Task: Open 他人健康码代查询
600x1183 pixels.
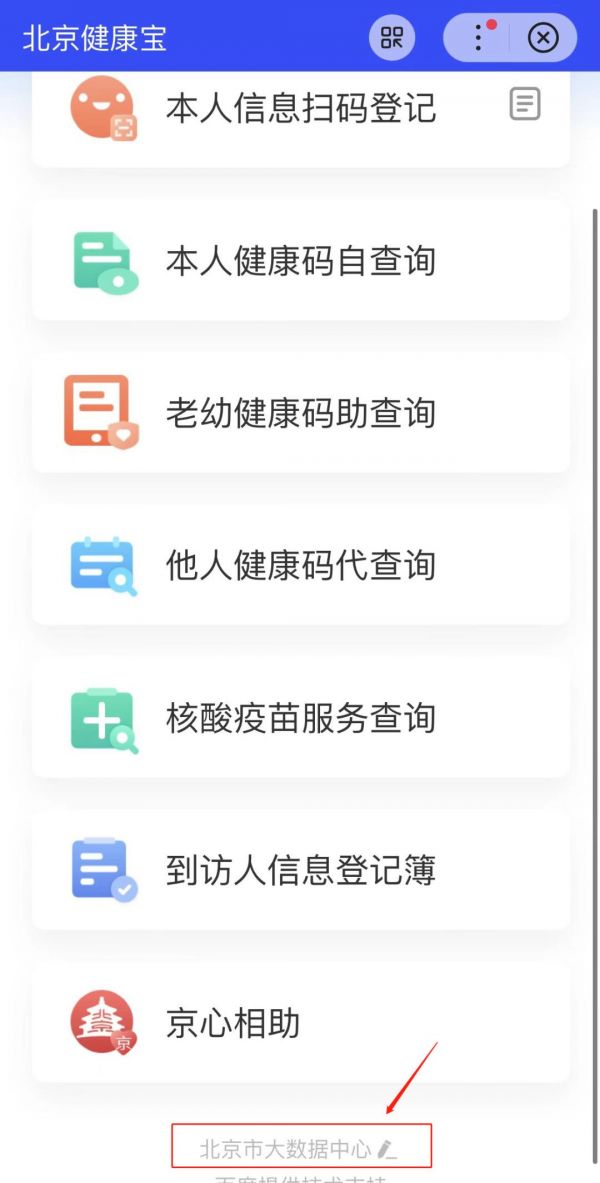Action: point(300,565)
